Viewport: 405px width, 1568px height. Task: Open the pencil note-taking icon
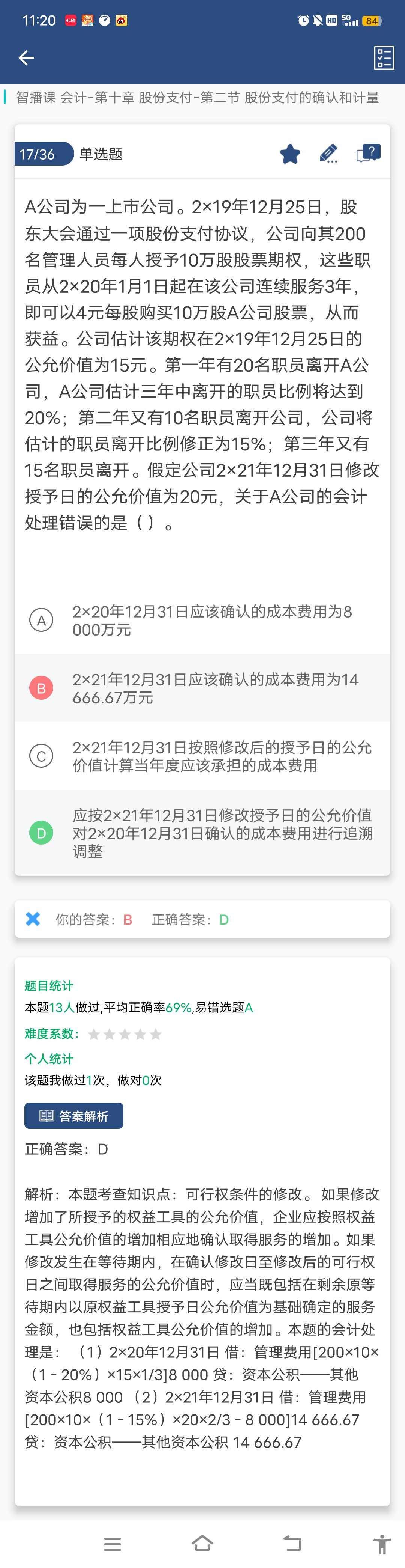pos(328,154)
